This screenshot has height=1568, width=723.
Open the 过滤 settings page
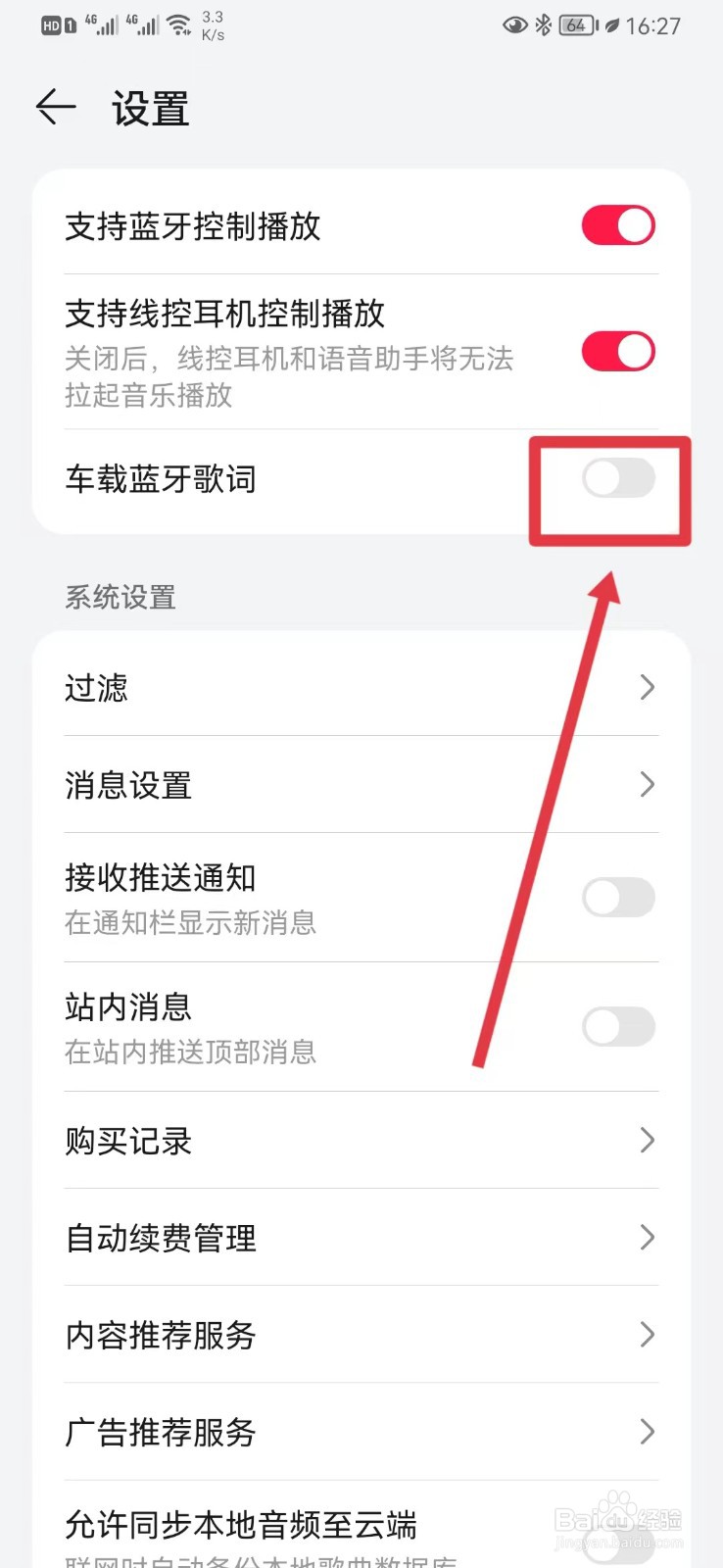361,687
